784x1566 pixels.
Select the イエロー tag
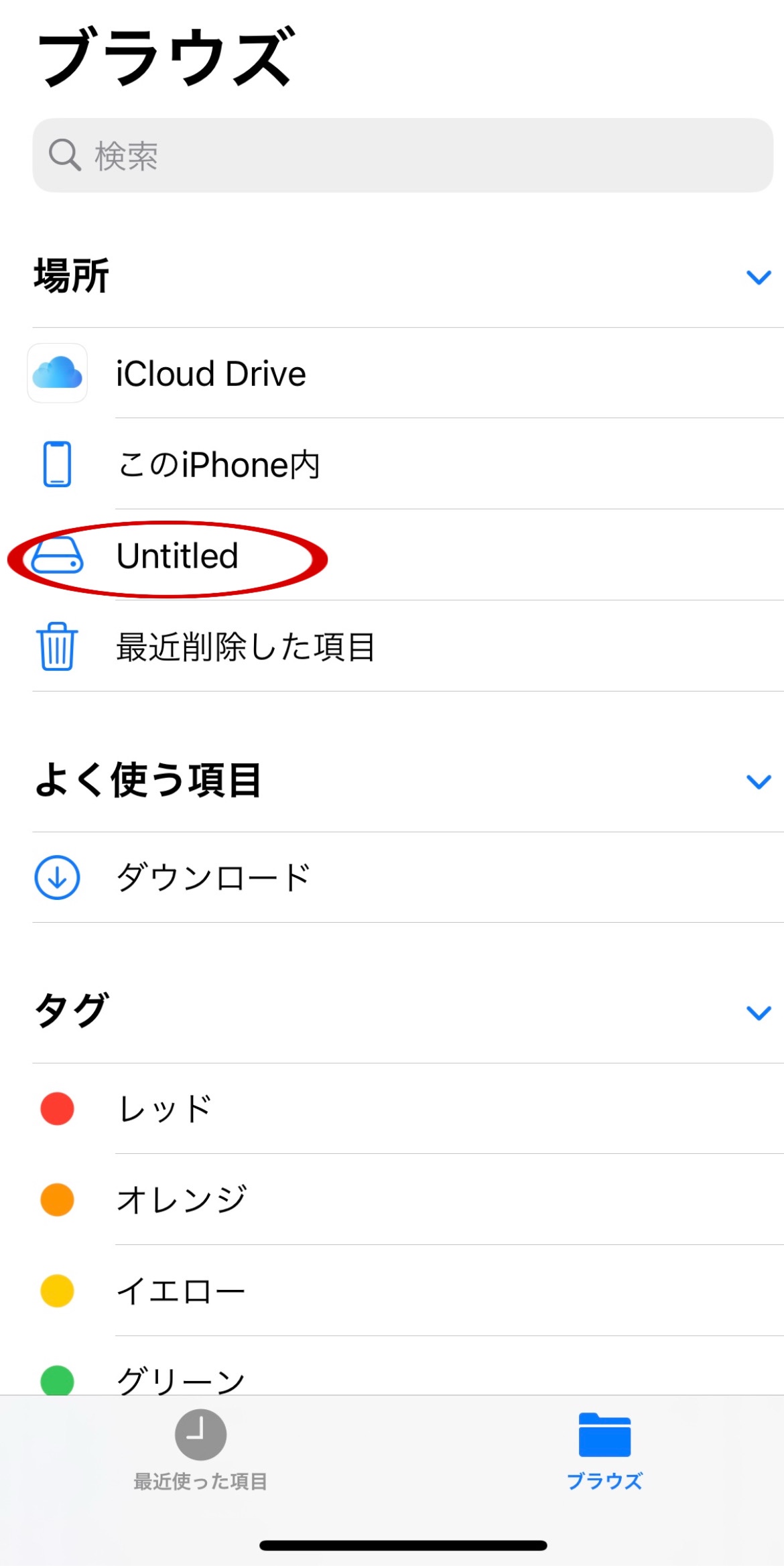(181, 1291)
